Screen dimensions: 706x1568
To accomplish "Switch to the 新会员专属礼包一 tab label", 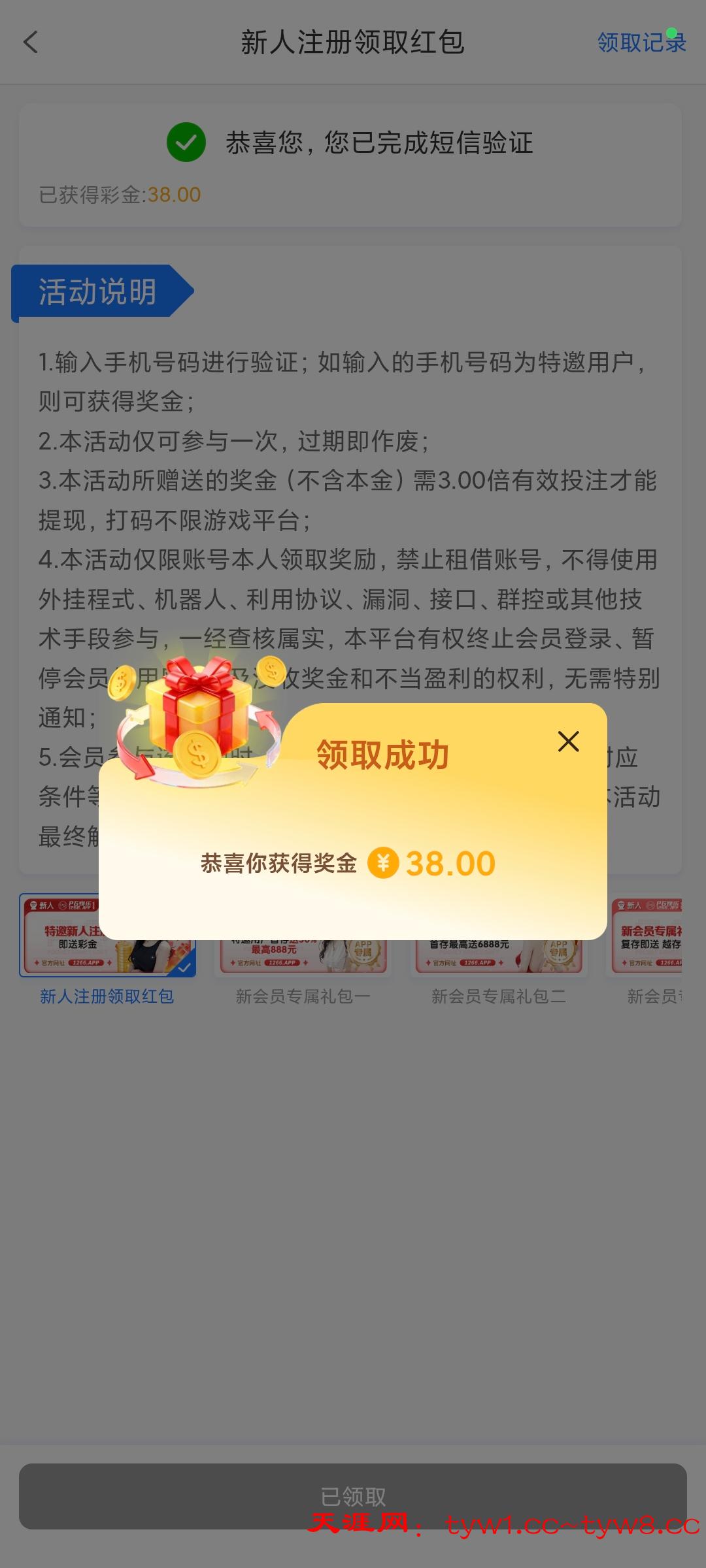I will coord(303,996).
